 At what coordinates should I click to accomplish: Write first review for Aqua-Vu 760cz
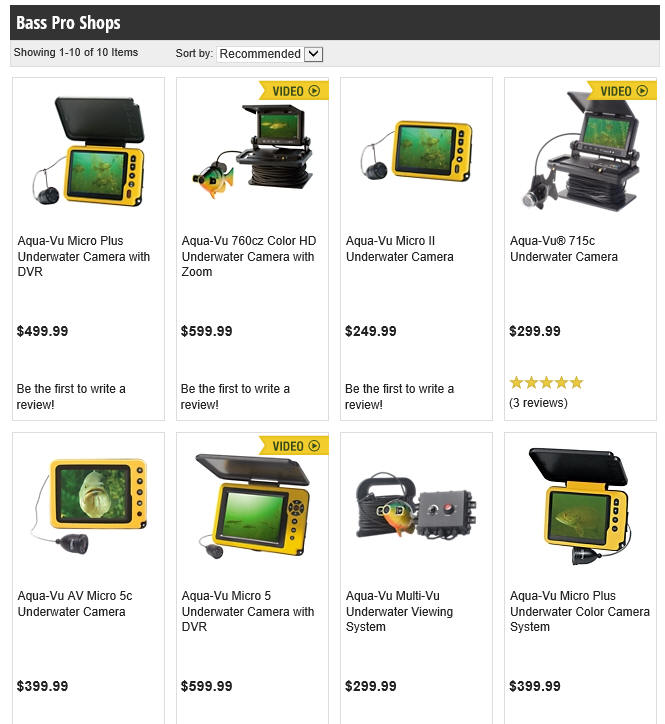tap(235, 396)
